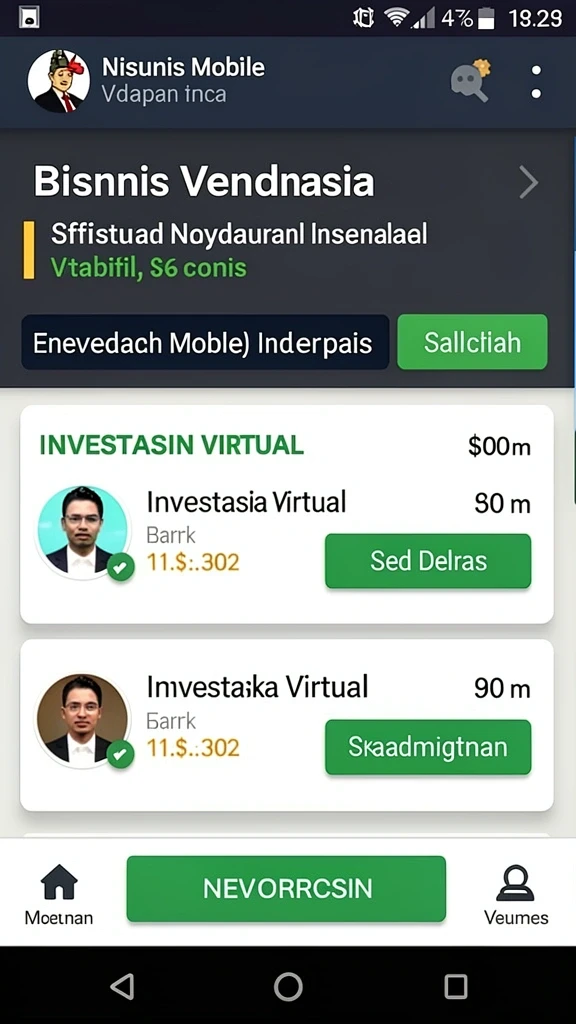Tap the Skaadmigtnan button

click(428, 747)
